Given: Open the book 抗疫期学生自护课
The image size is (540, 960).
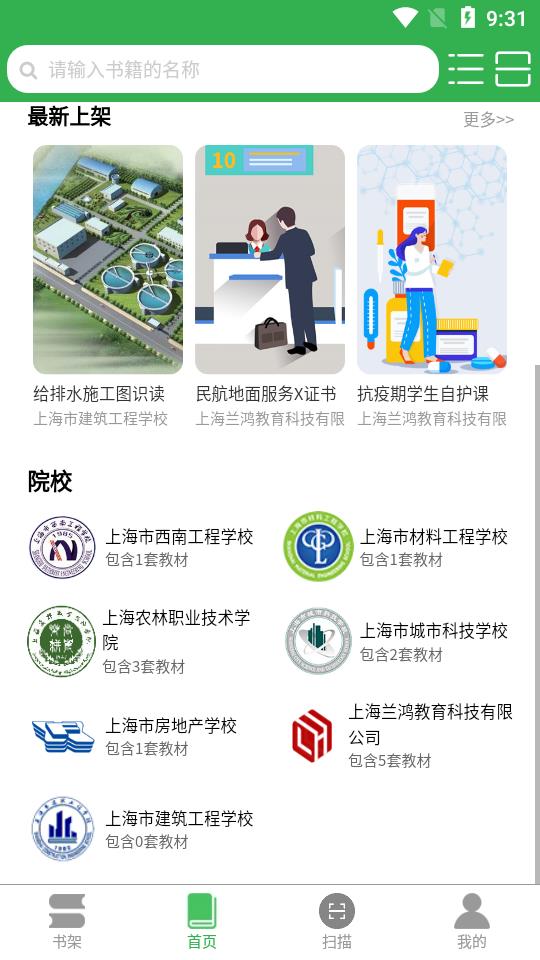Looking at the screenshot, I should 432,286.
